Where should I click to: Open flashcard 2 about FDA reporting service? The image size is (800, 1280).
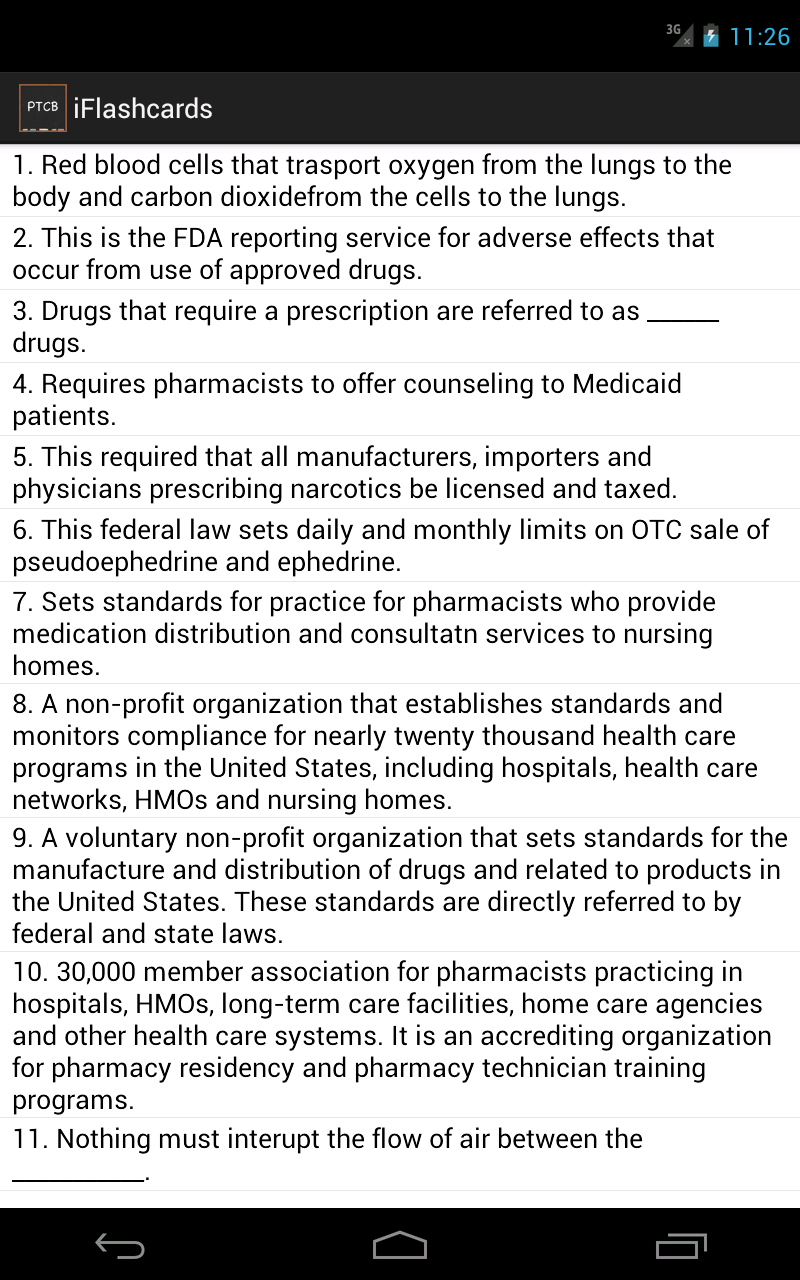tap(400, 253)
